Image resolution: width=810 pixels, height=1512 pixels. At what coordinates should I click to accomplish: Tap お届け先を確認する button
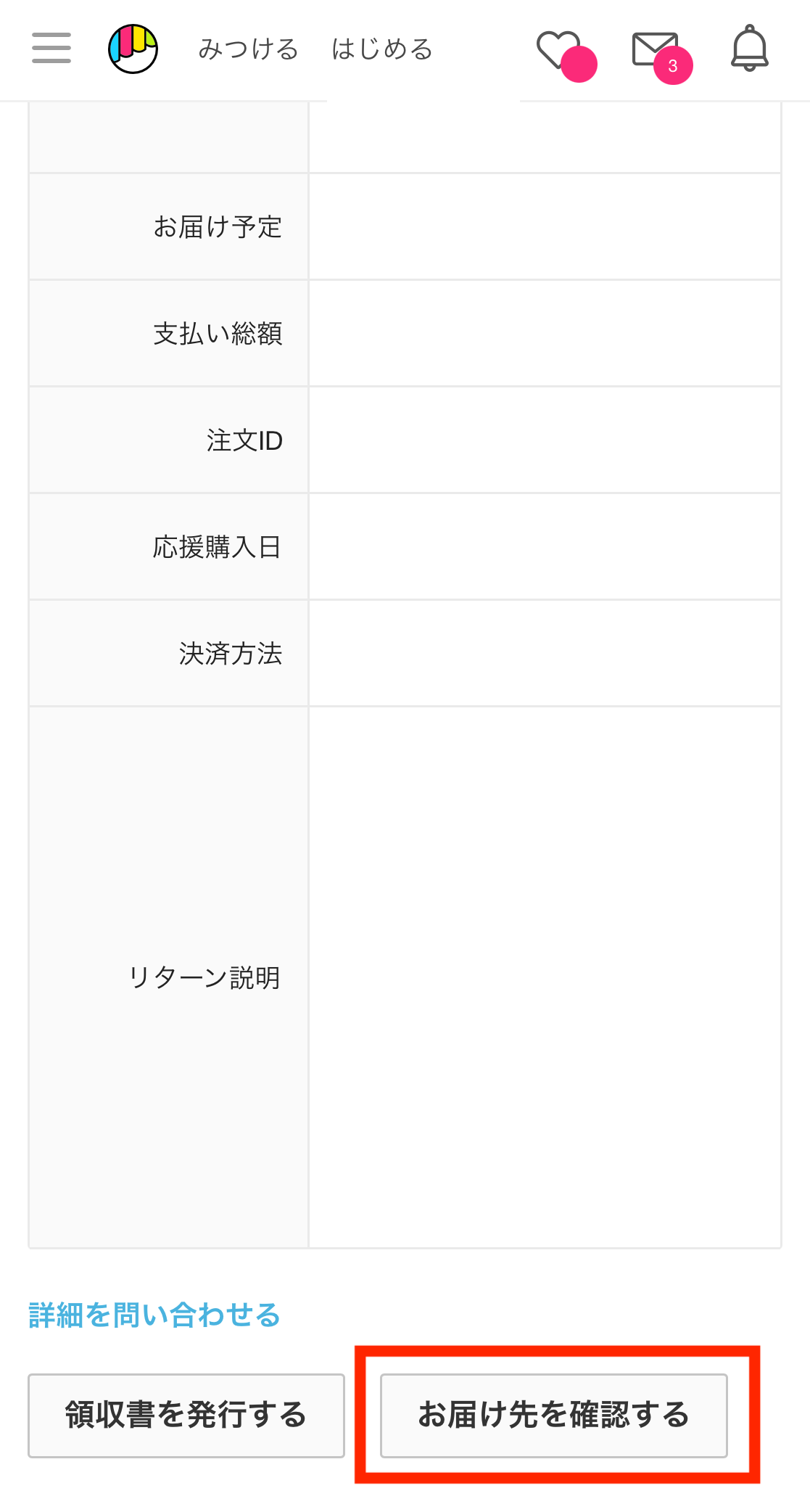pos(554,1415)
